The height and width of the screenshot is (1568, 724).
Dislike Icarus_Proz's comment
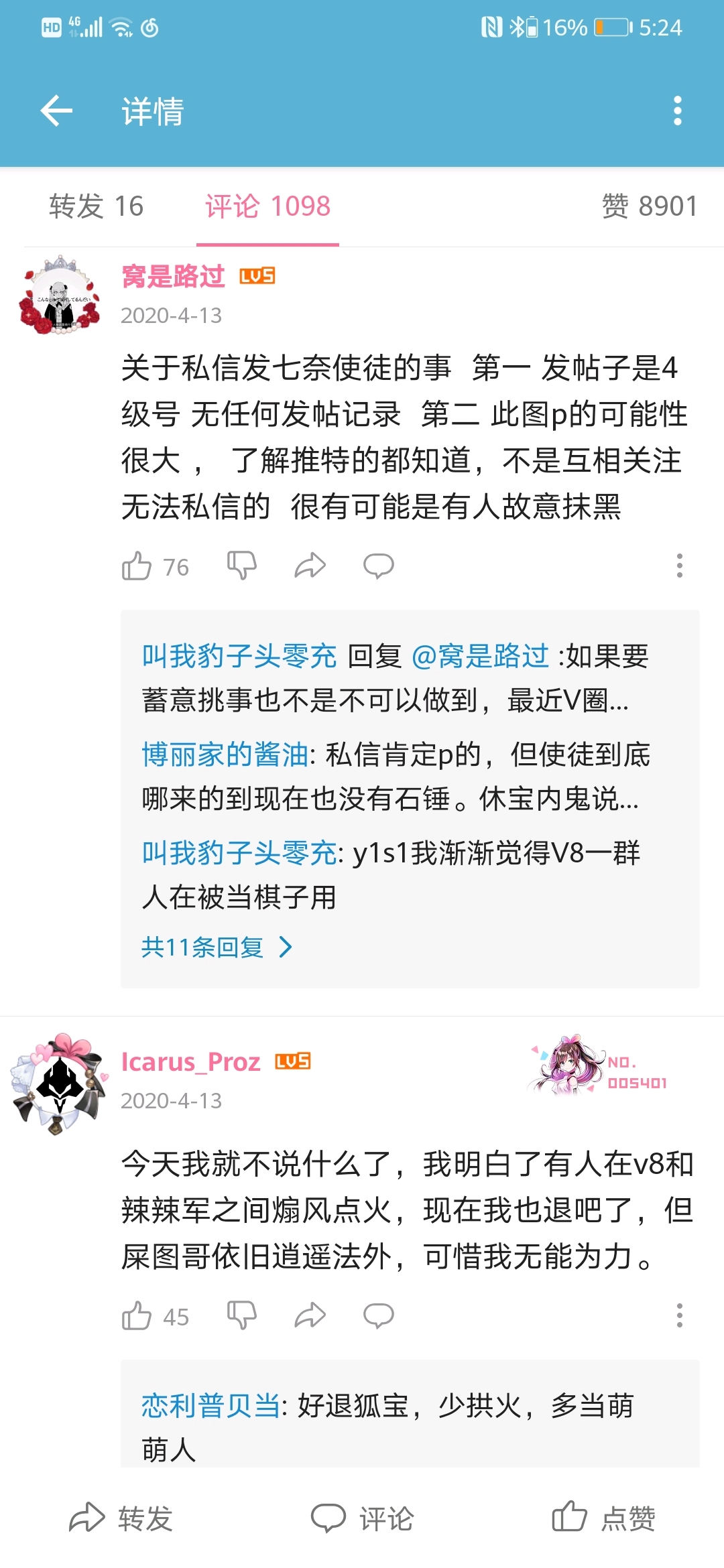click(x=242, y=1316)
